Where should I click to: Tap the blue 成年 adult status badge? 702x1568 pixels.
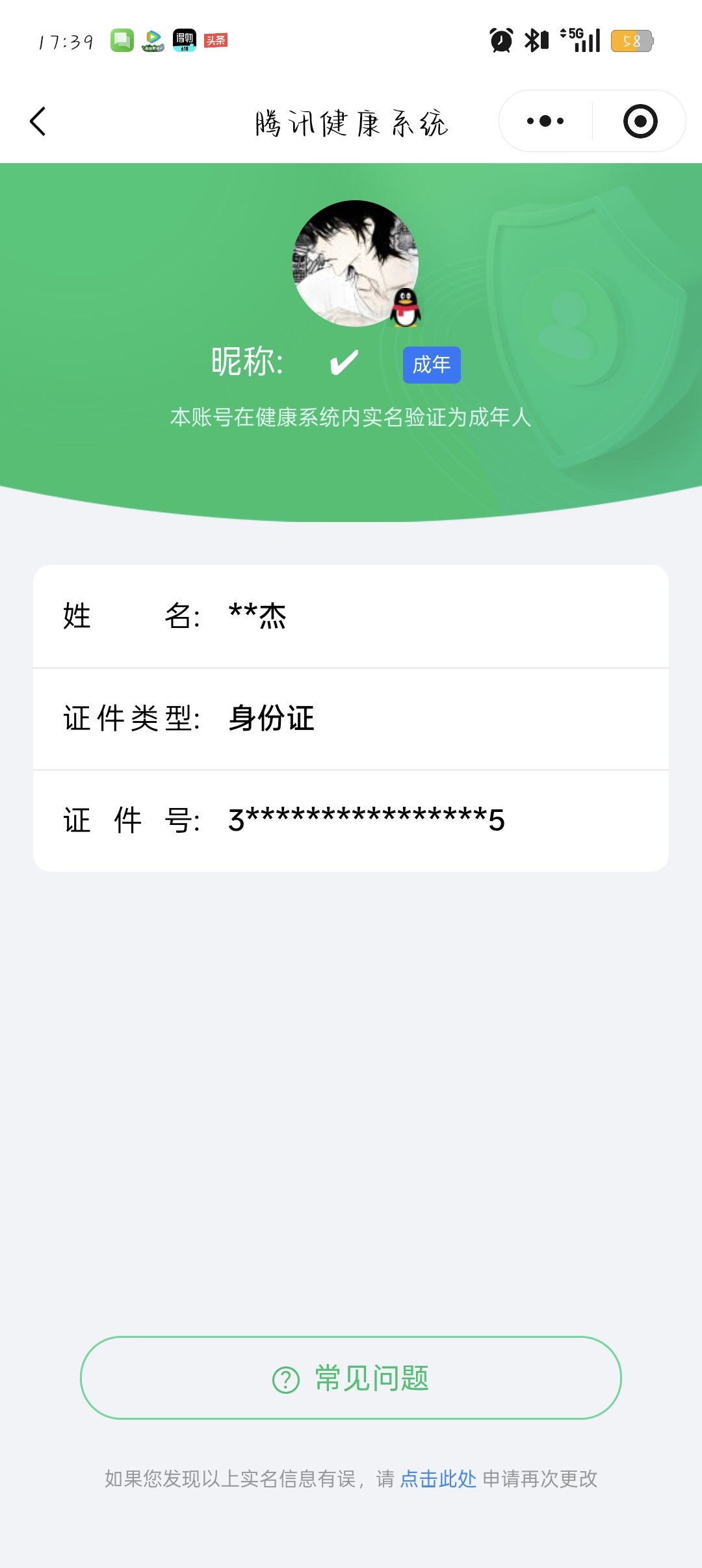pyautogui.click(x=432, y=365)
